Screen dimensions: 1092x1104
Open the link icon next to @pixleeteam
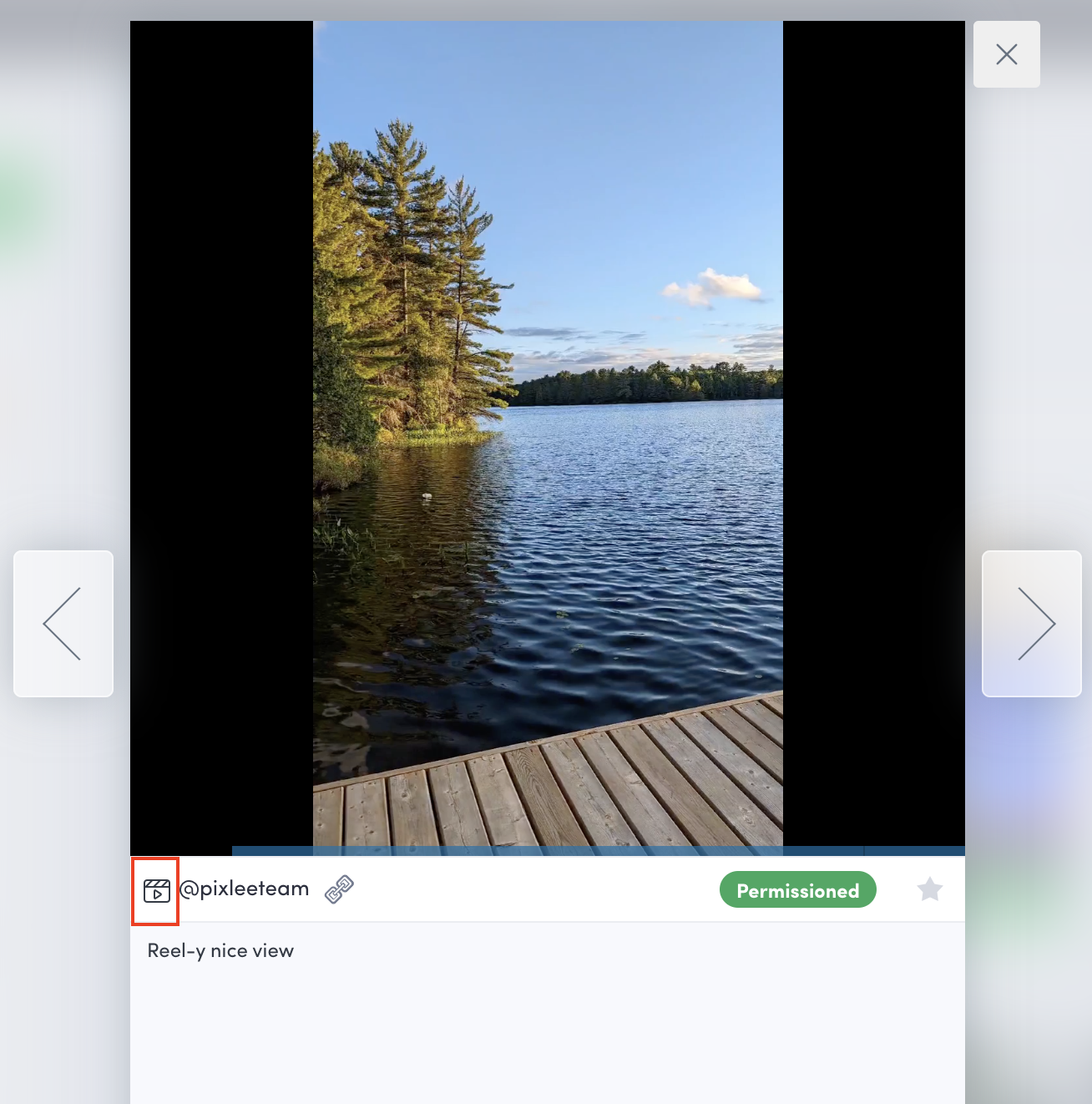tap(339, 889)
